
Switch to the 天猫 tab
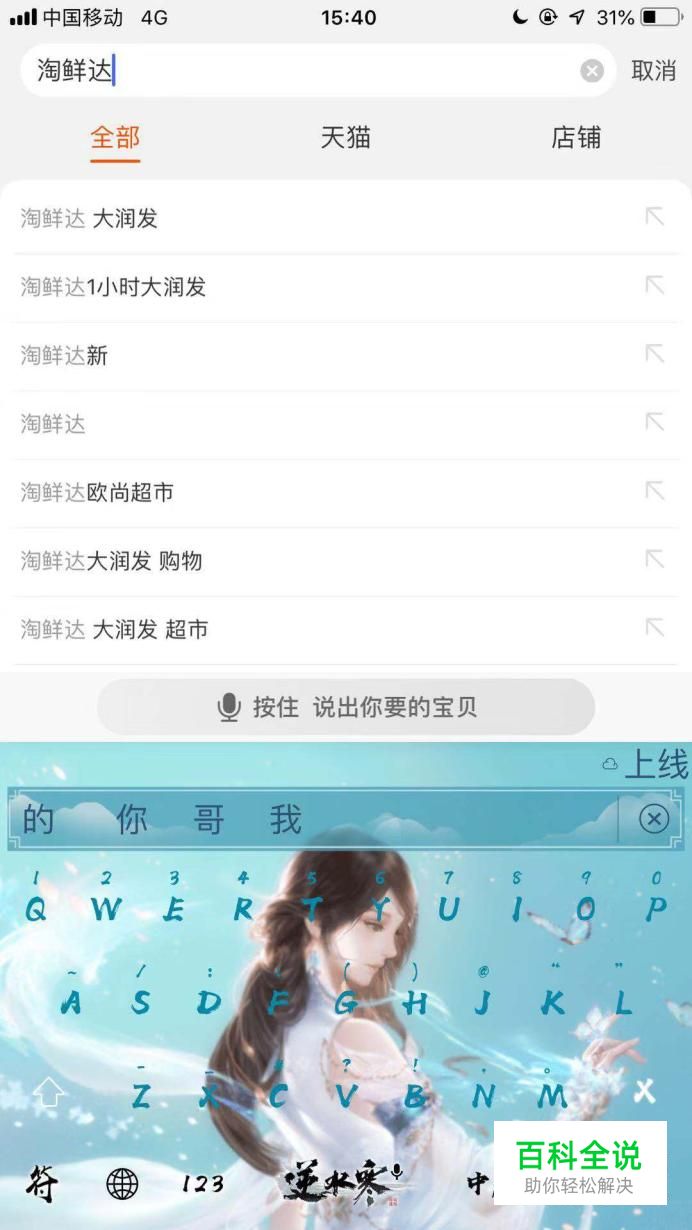[x=346, y=138]
